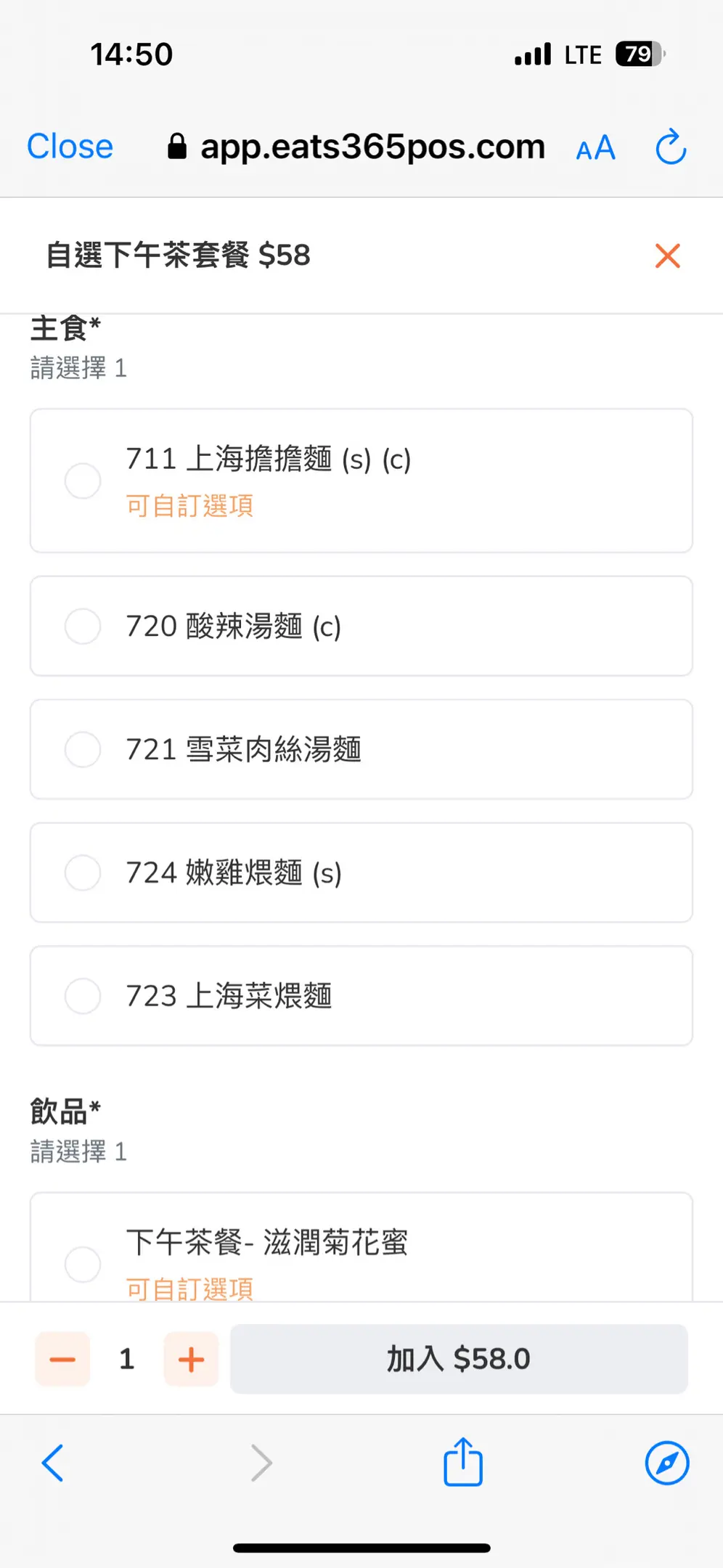This screenshot has height=1568, width=723.
Task: Choose 723 上海菜煨麵
Action: click(x=361, y=996)
